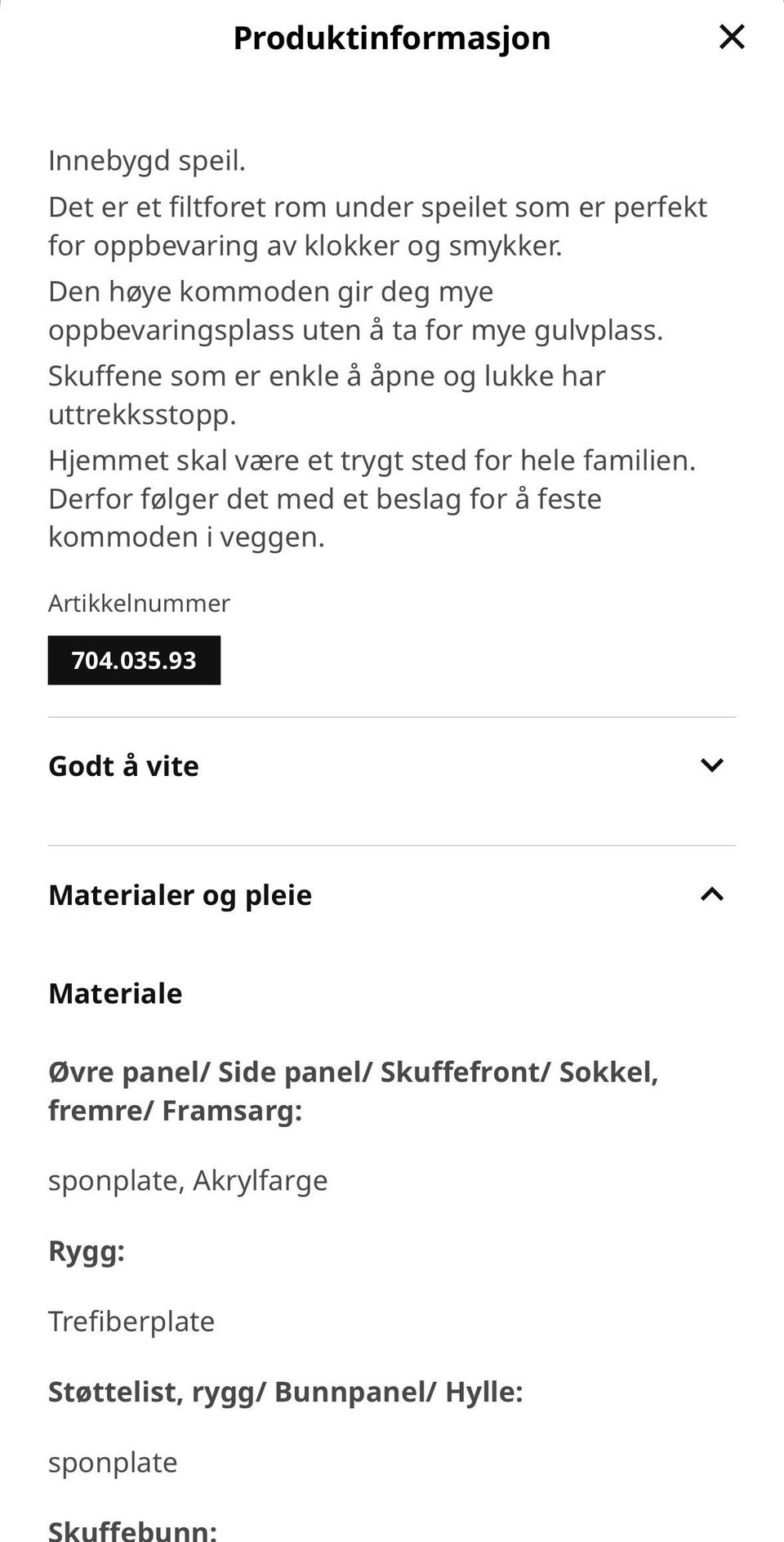This screenshot has height=1542, width=784.
Task: Click the Artikkelnummer label
Action: [139, 604]
